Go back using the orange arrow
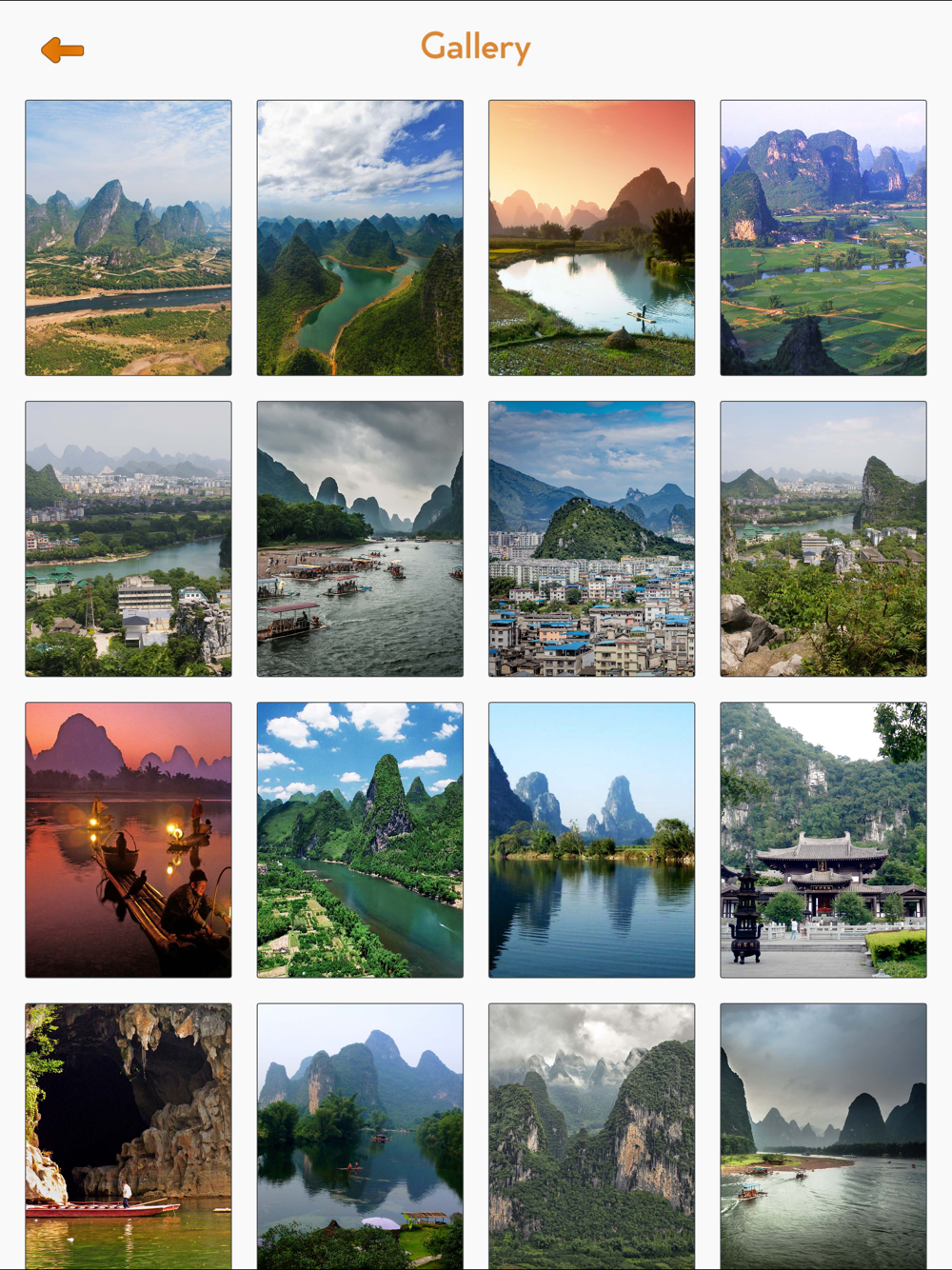952x1270 pixels. [63, 50]
